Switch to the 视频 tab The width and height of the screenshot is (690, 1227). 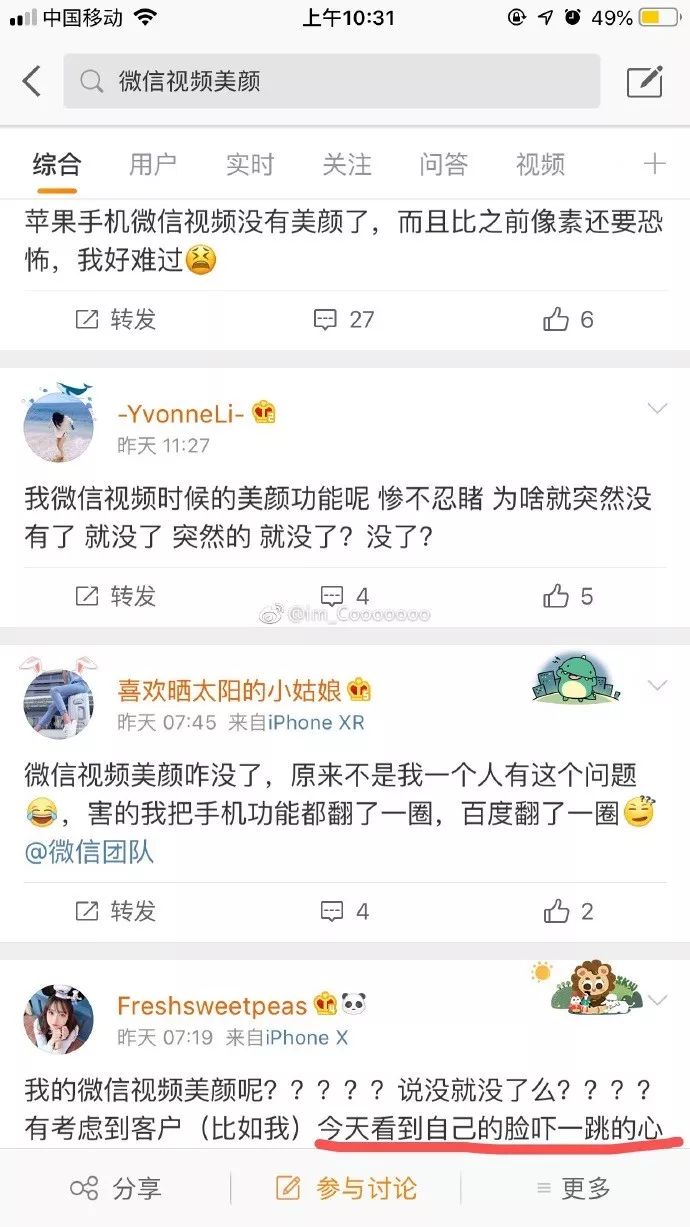coord(540,164)
